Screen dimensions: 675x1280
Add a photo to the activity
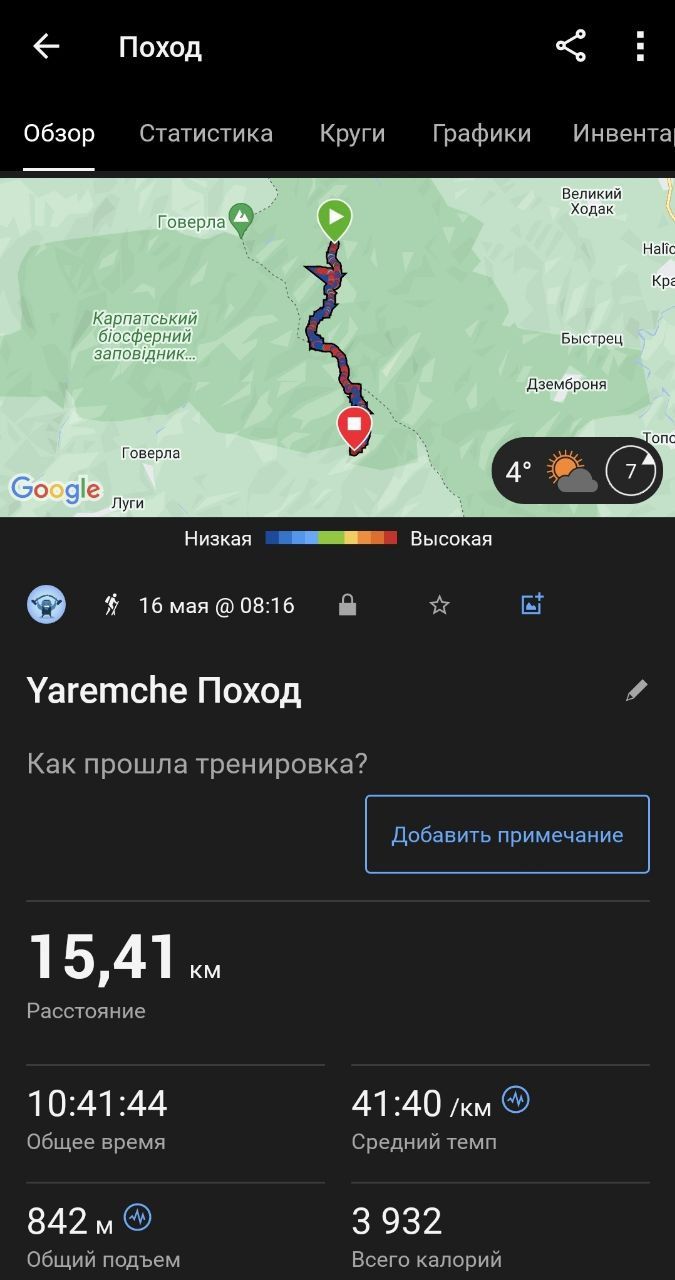point(532,604)
